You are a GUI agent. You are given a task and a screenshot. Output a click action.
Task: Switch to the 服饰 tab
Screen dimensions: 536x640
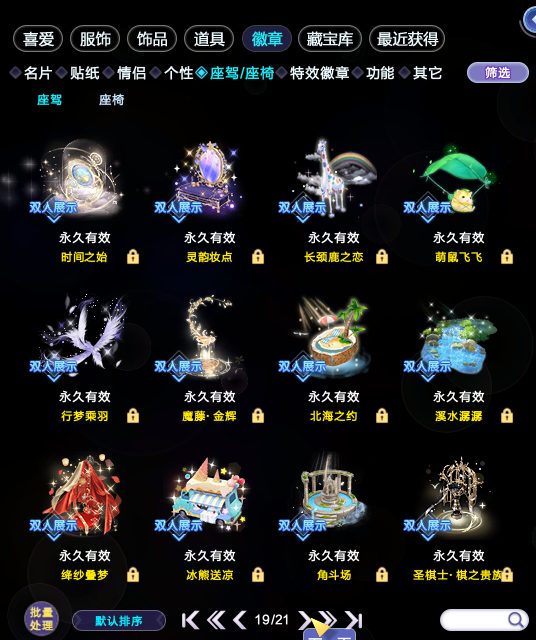[x=95, y=39]
